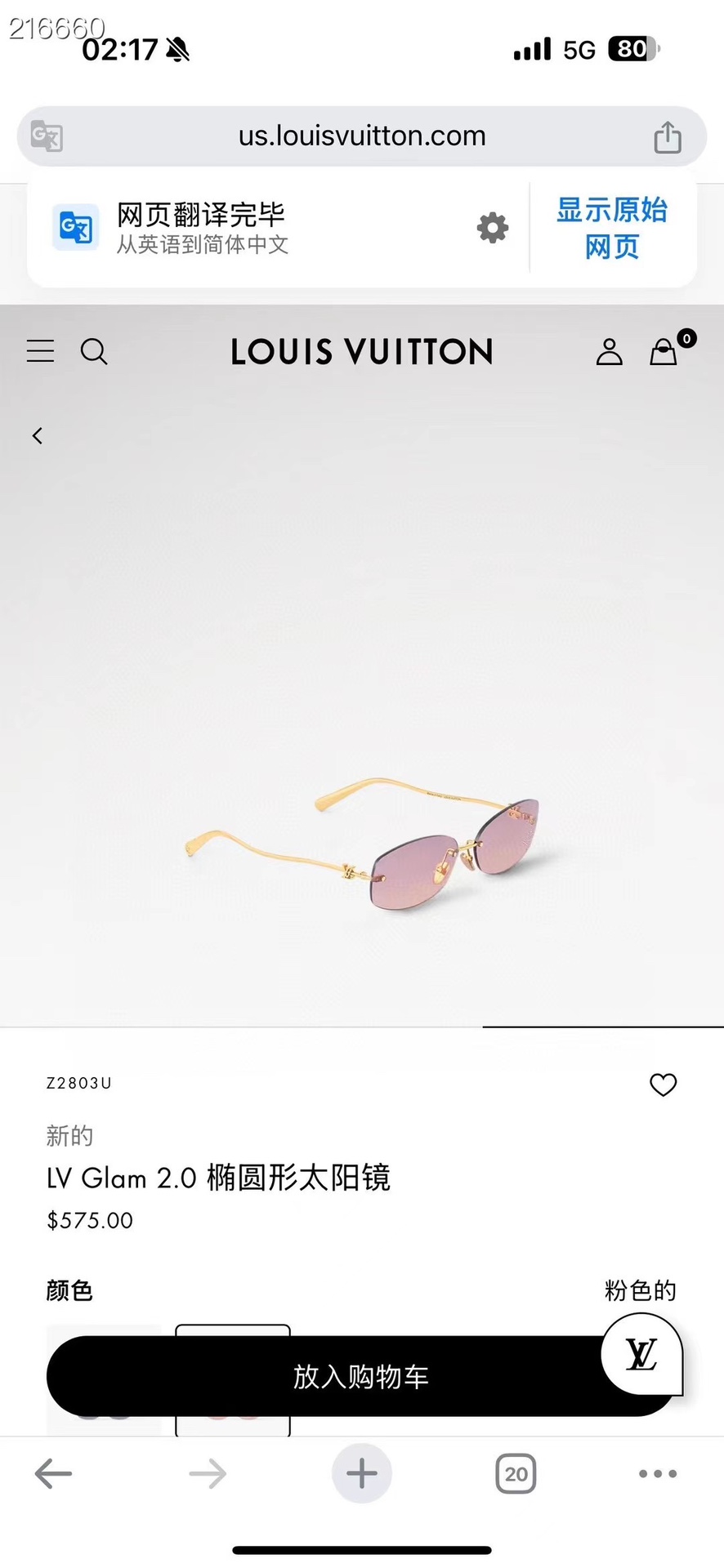
Task: Add sunglasses to wishlist with heart icon
Action: point(663,1085)
